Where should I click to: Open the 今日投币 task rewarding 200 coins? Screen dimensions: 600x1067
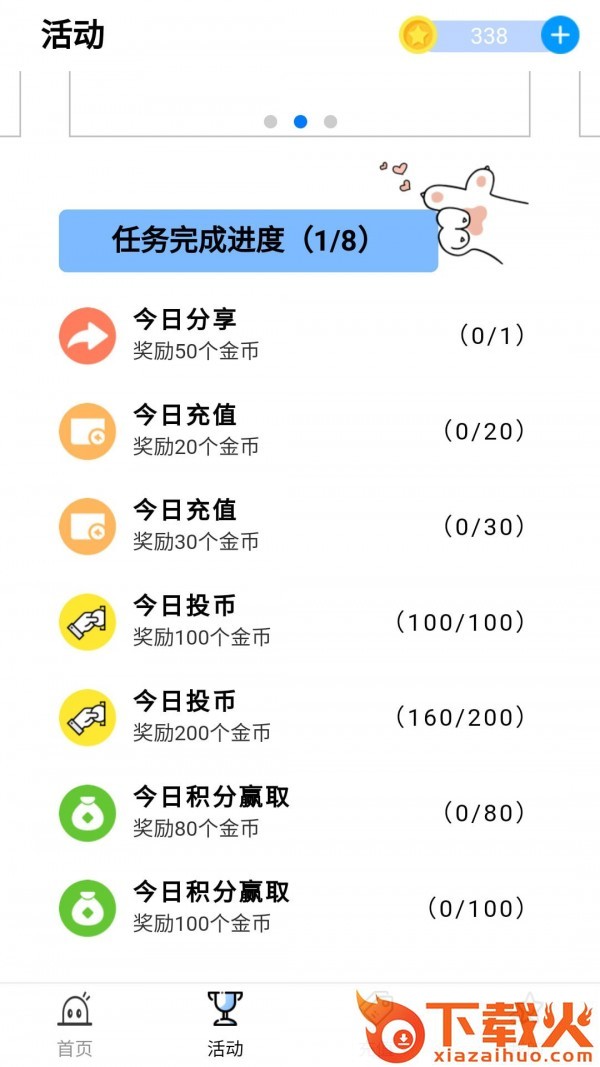point(290,717)
